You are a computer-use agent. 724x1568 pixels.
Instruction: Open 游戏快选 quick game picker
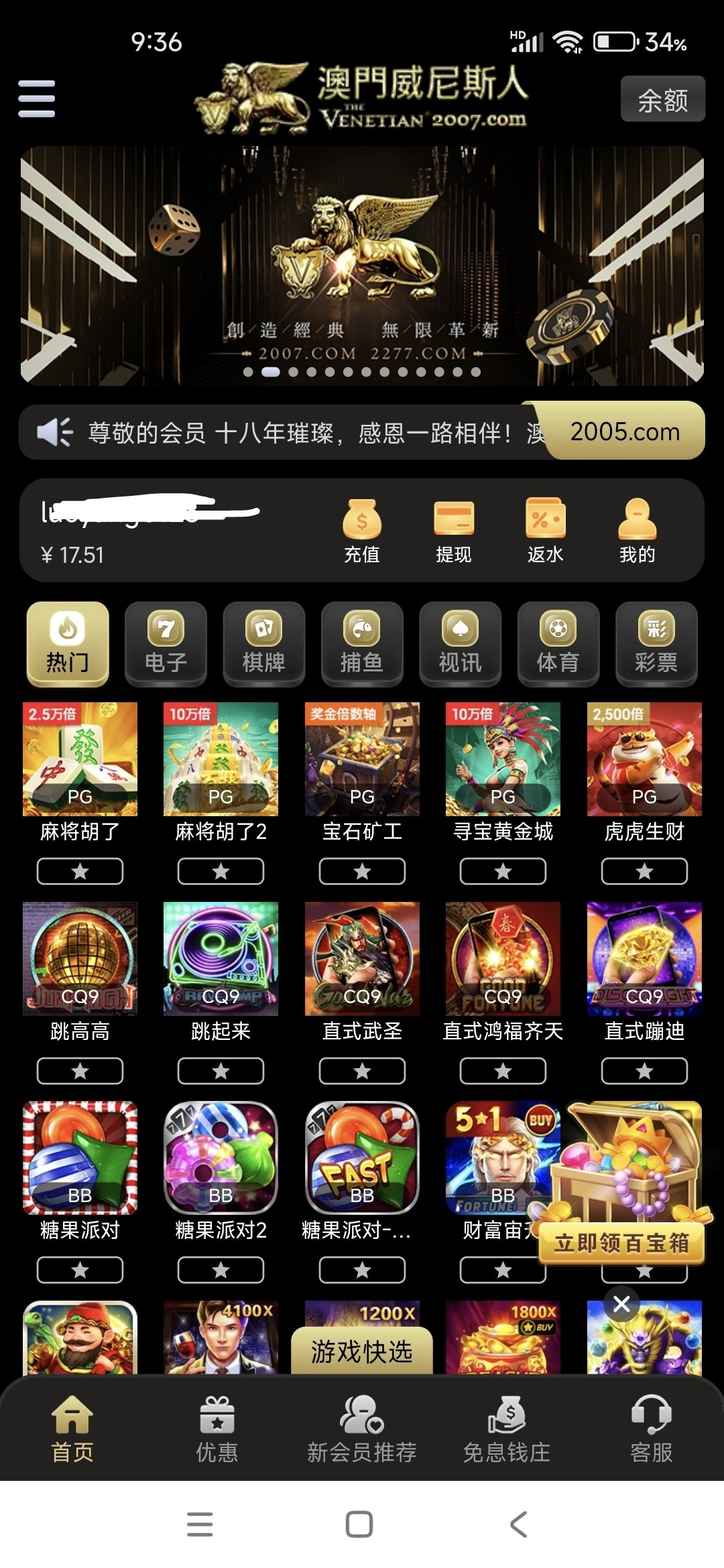click(362, 1351)
